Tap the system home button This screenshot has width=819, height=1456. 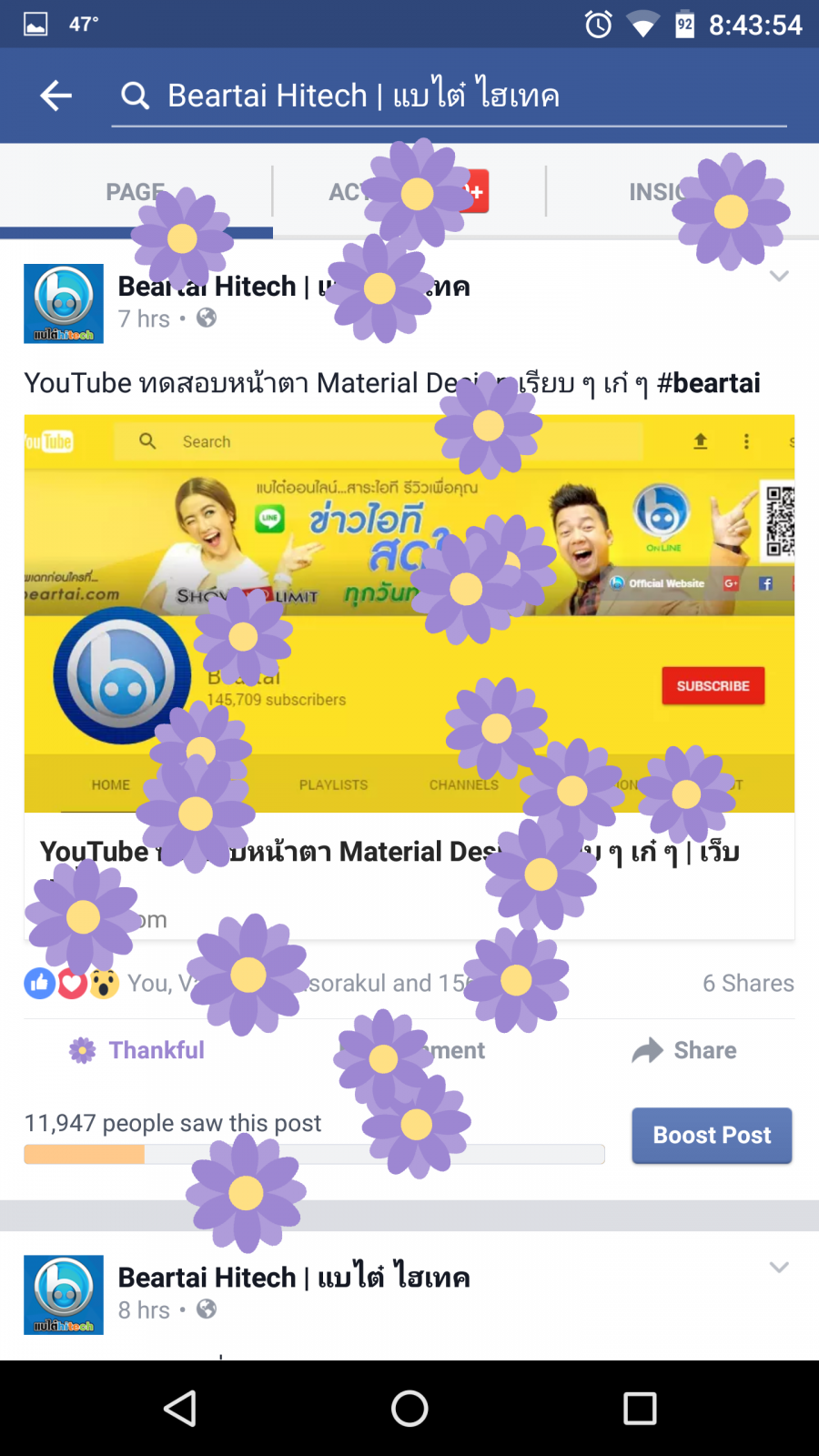(409, 1409)
